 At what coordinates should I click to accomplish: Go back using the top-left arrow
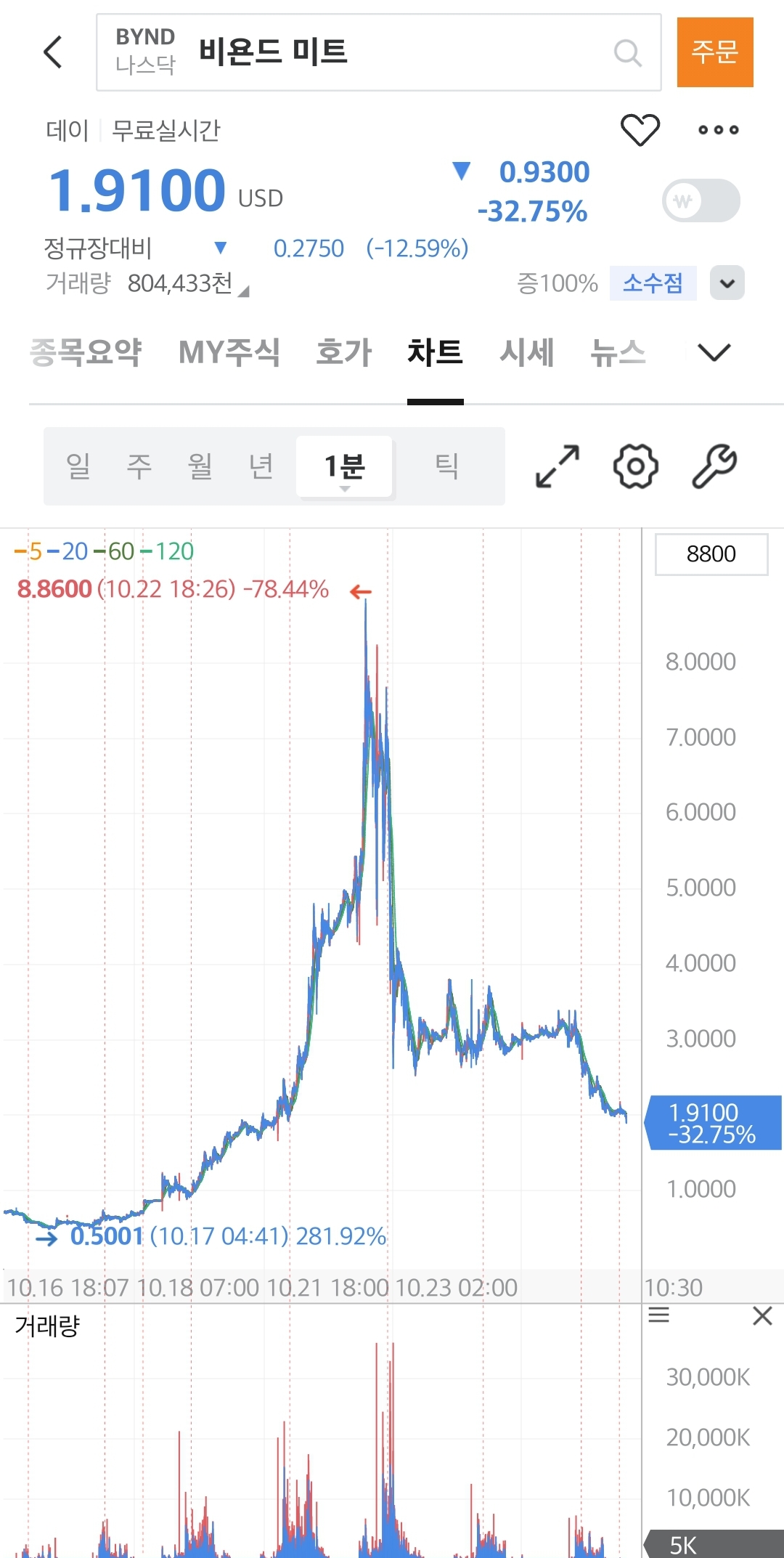pyautogui.click(x=53, y=52)
